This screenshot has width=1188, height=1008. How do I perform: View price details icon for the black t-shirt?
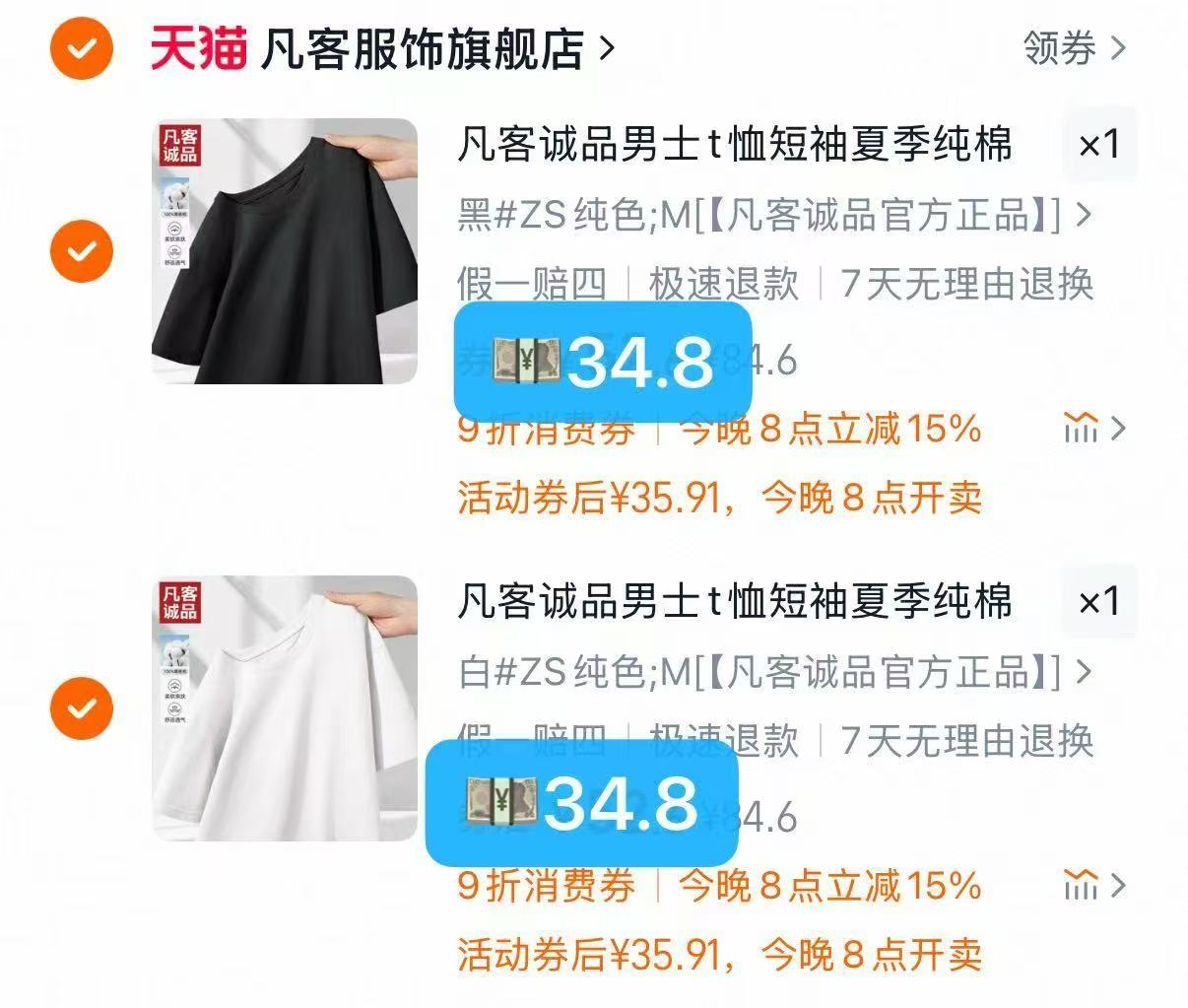tap(1092, 429)
